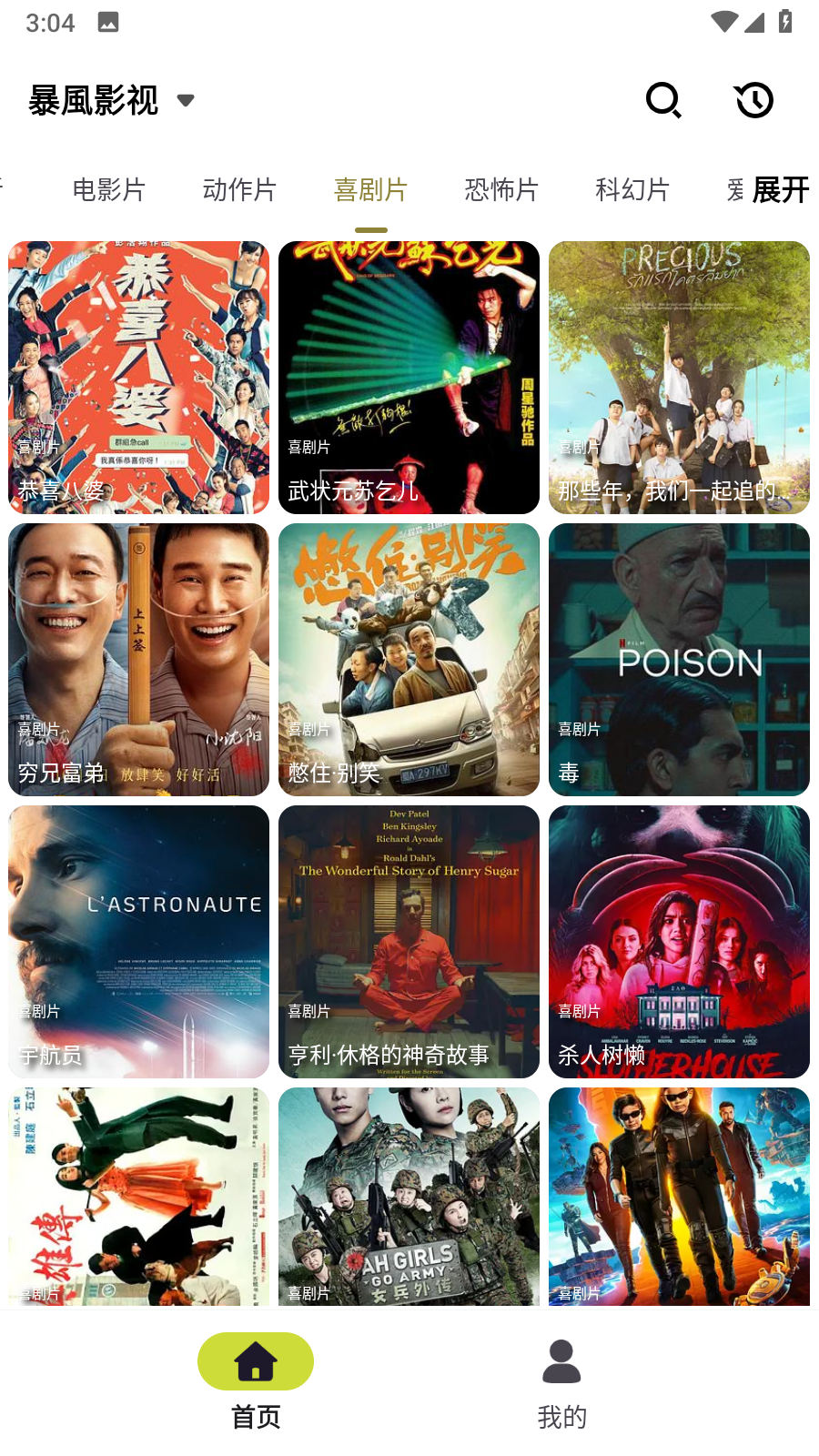Image resolution: width=819 pixels, height=1456 pixels.
Task: Switch to the 恐怖片 tab
Action: coord(501,190)
